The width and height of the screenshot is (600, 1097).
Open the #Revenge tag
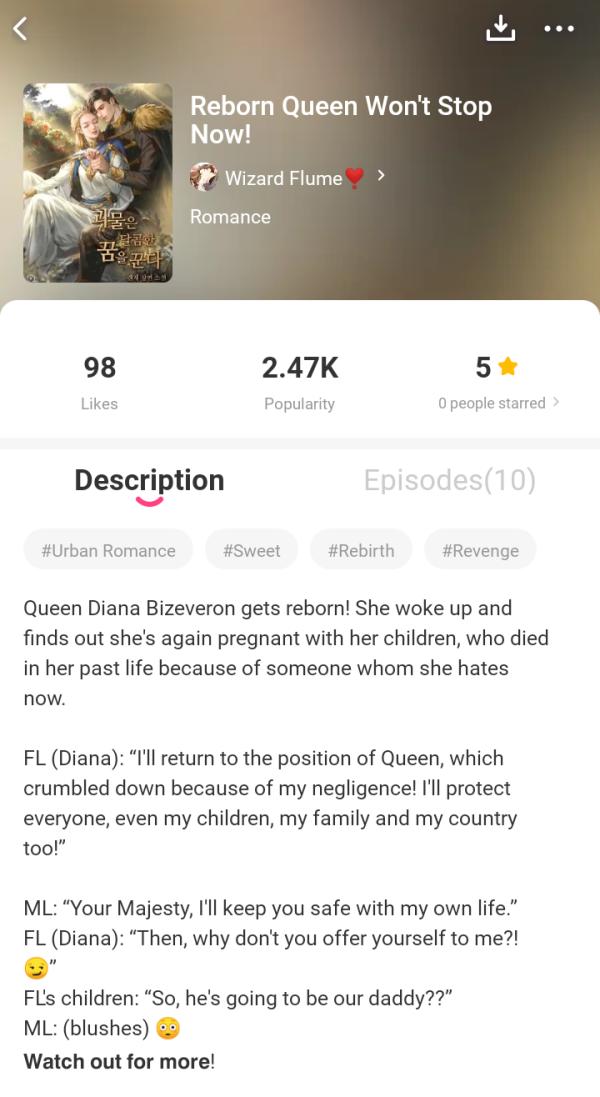click(x=480, y=550)
